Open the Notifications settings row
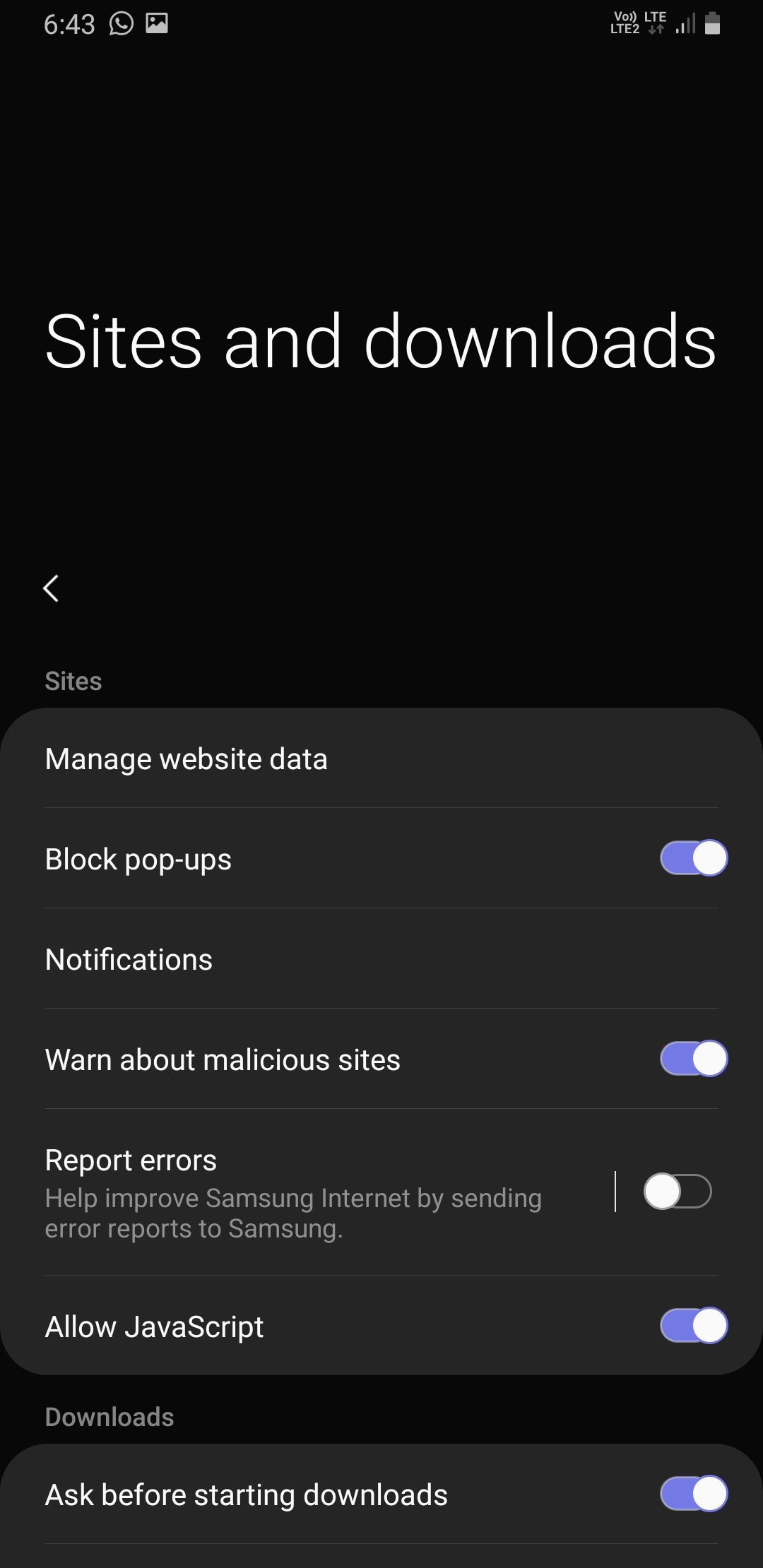Viewport: 763px width, 1568px height. 381,959
